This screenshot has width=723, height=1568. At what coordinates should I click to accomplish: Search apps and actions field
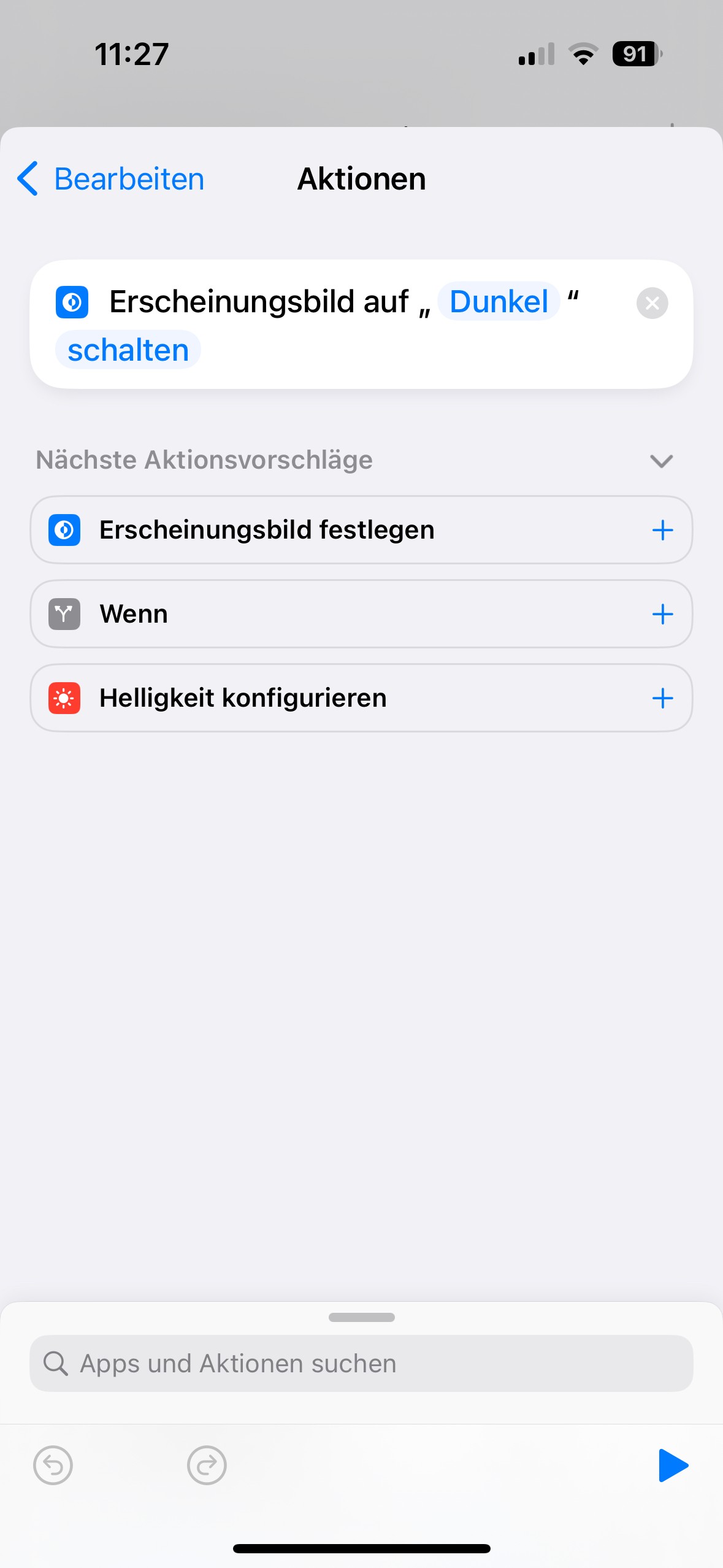pyautogui.click(x=361, y=1363)
